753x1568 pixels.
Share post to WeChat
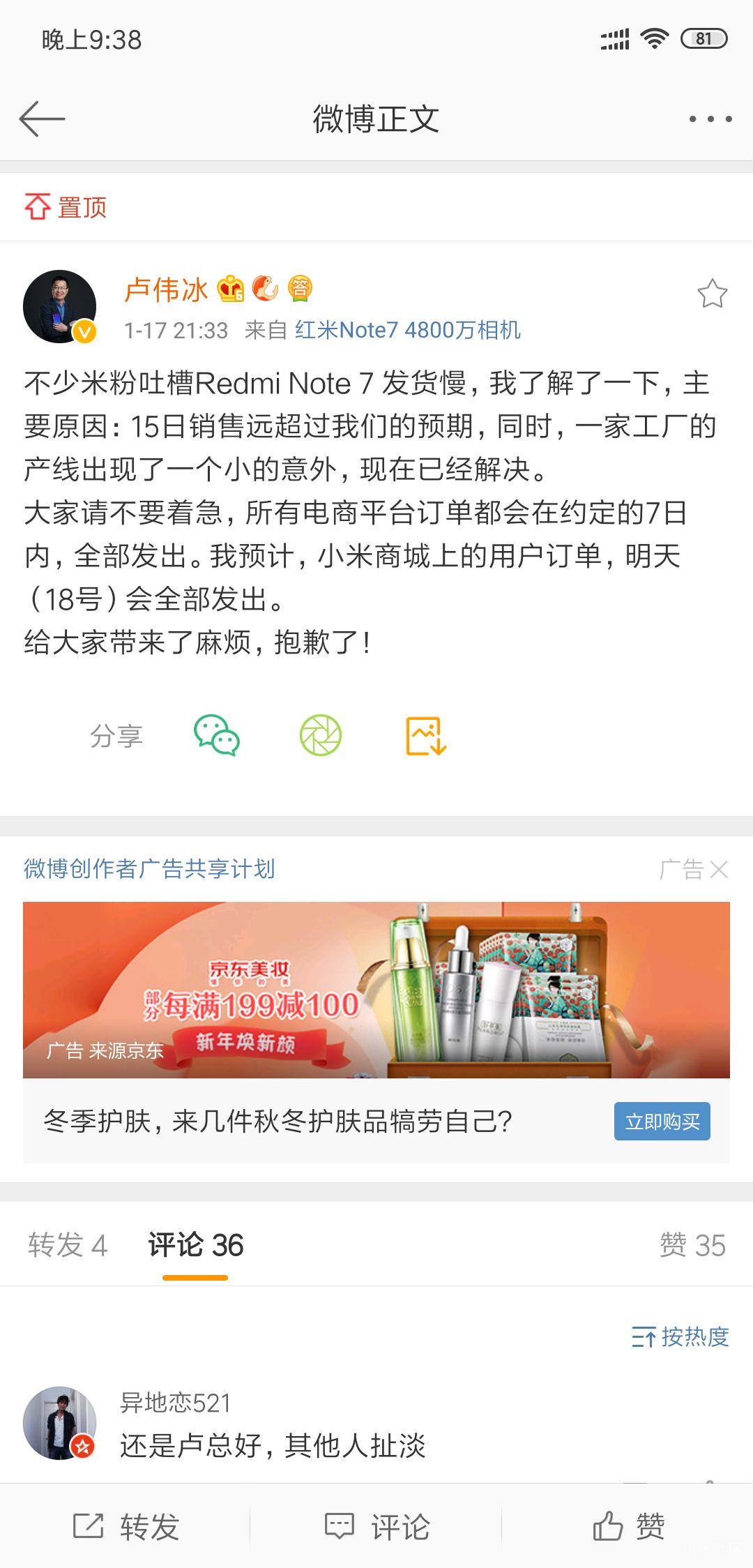[x=216, y=735]
